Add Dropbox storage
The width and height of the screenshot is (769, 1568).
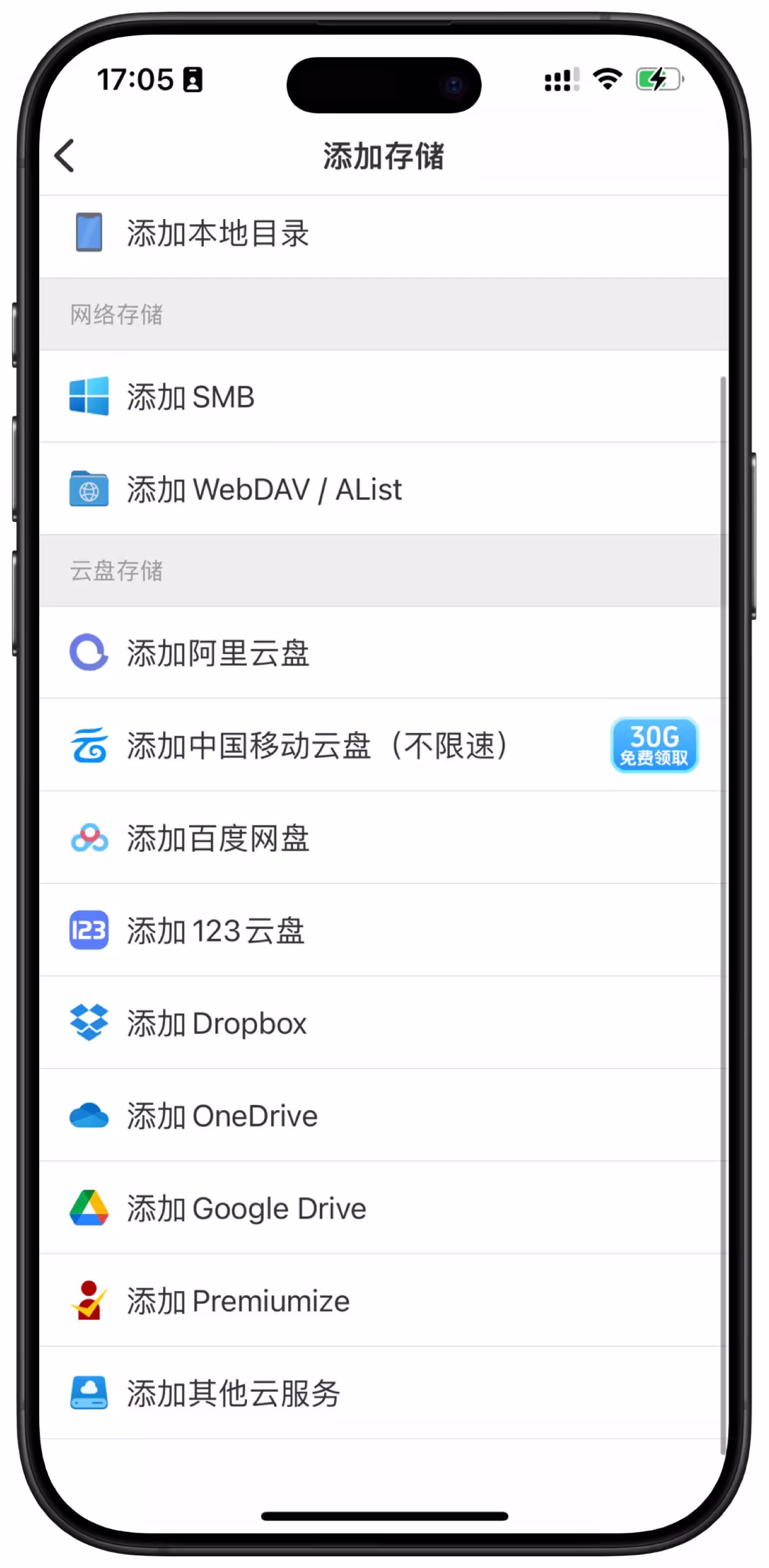(x=217, y=1023)
